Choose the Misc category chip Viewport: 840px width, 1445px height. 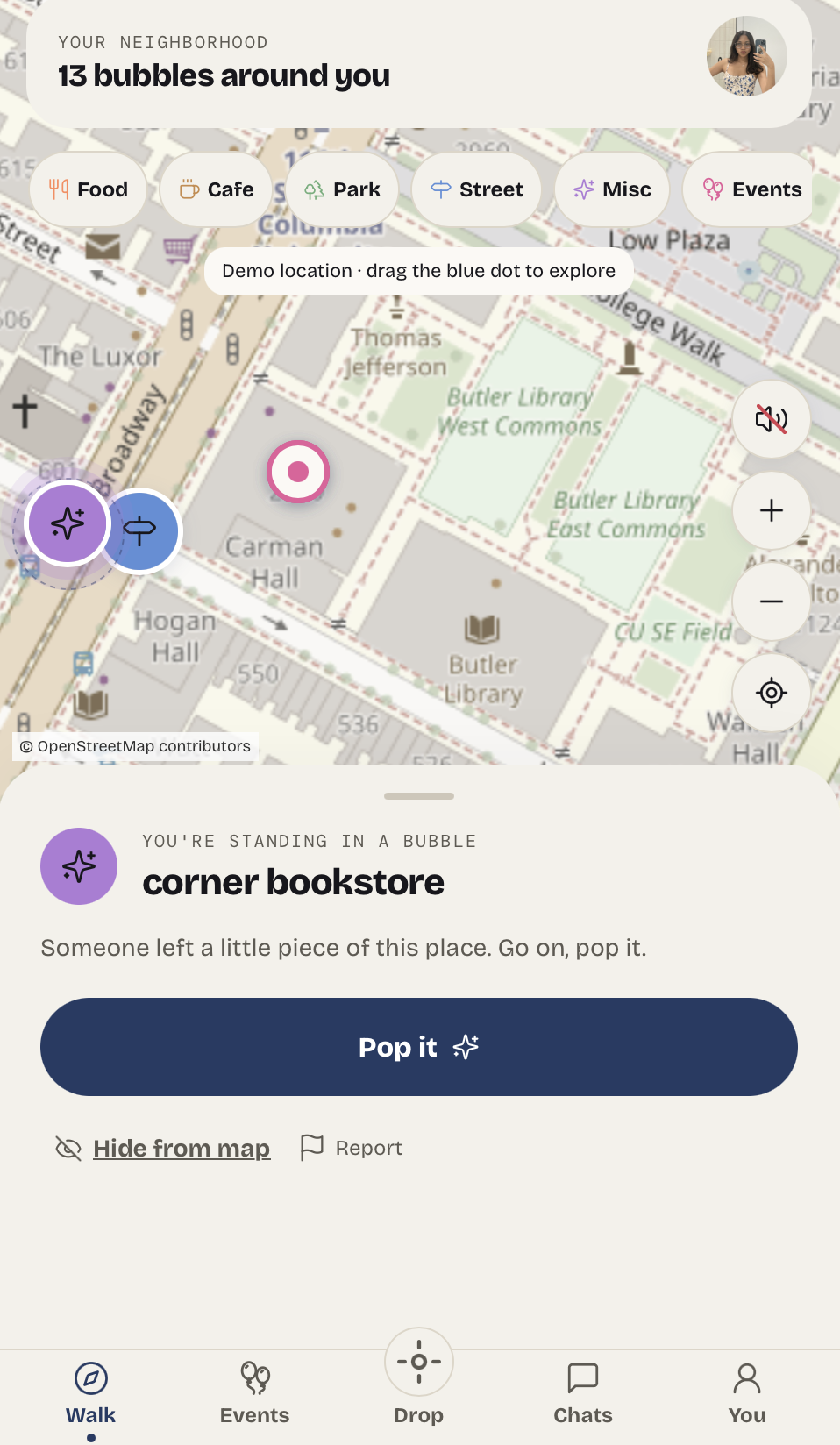[x=612, y=189]
